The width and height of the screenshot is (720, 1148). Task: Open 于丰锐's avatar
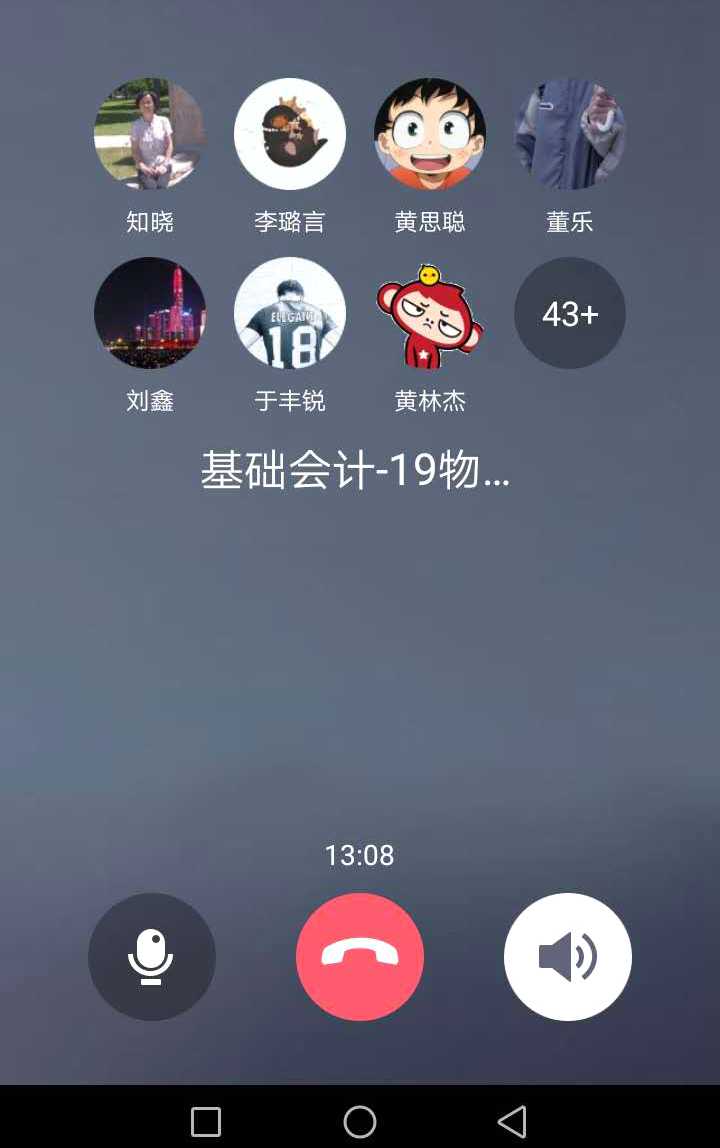(290, 313)
